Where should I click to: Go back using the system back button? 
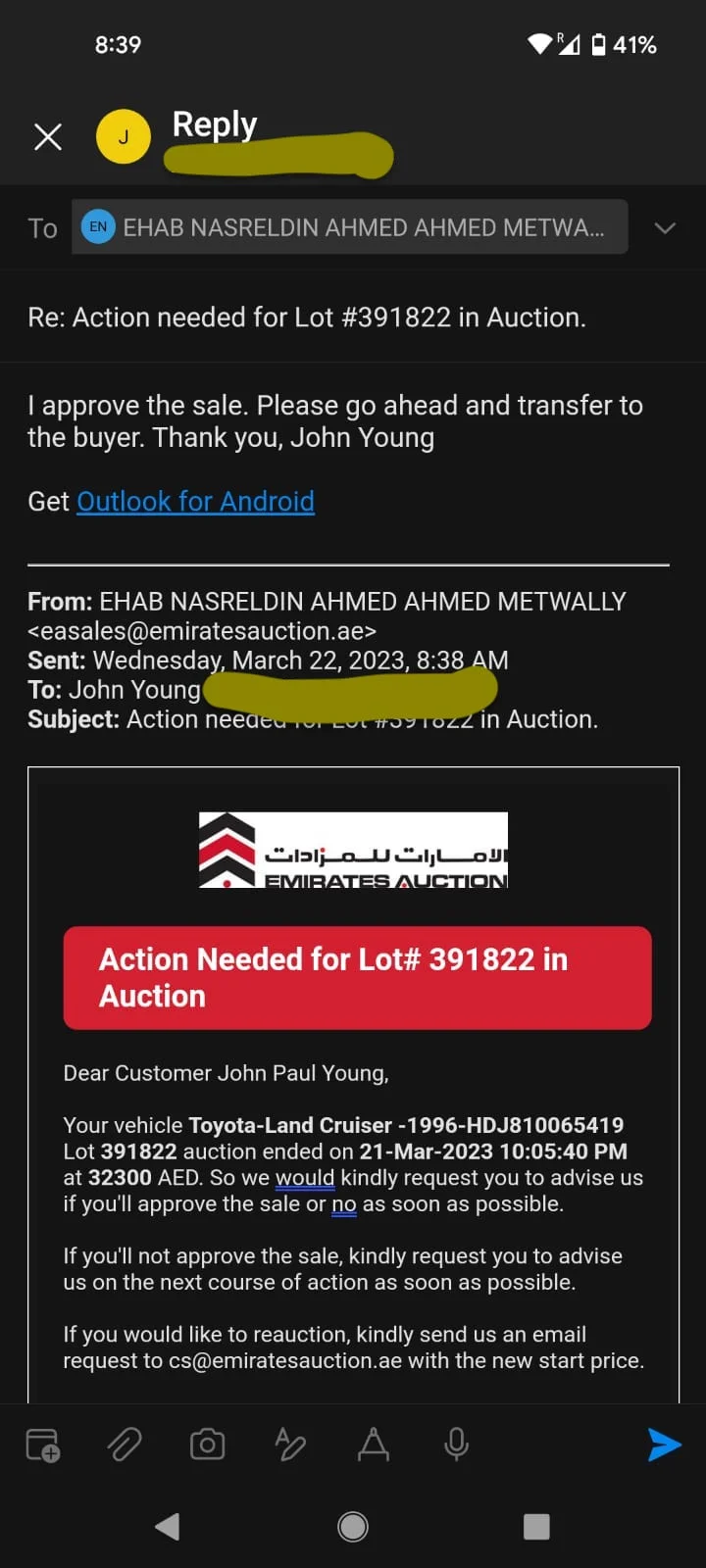click(x=168, y=1526)
